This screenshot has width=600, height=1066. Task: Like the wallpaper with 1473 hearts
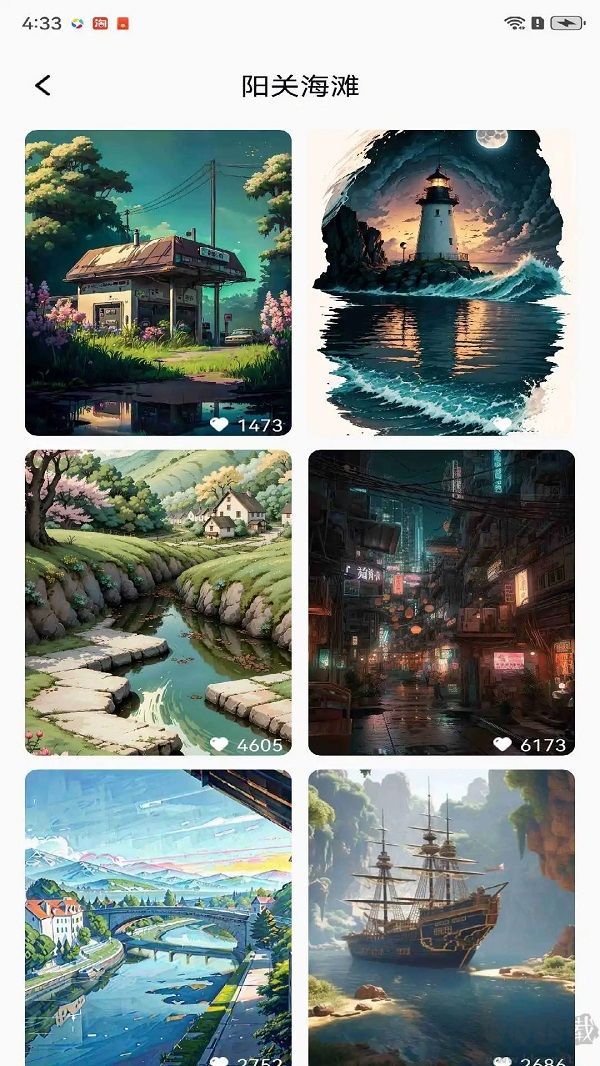220,425
